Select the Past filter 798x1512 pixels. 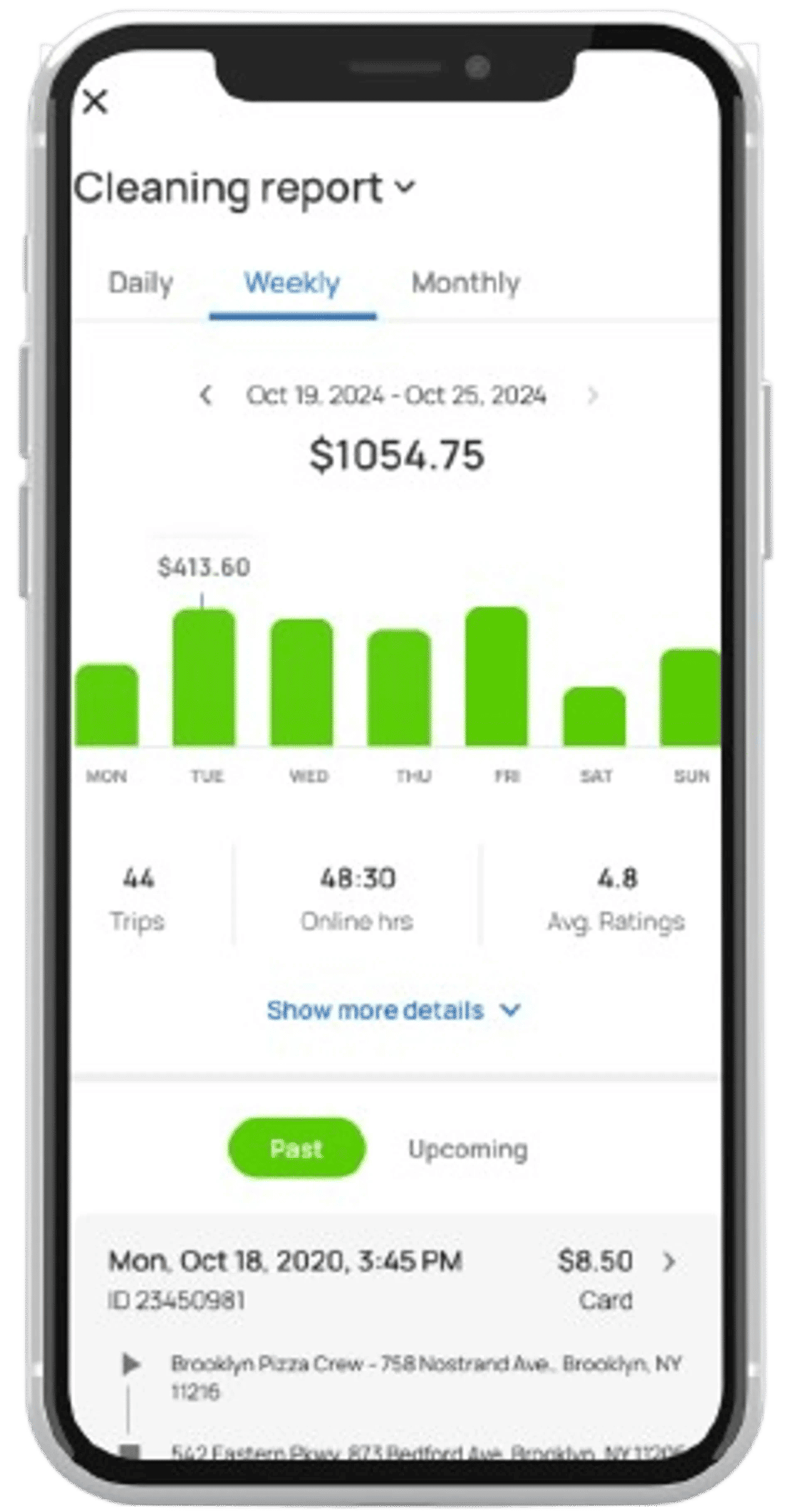pos(296,1148)
